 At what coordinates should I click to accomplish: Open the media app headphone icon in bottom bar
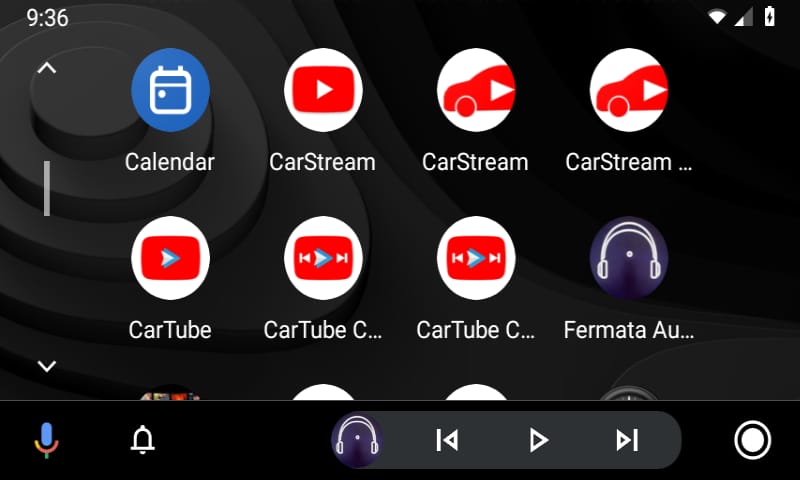pyautogui.click(x=357, y=440)
